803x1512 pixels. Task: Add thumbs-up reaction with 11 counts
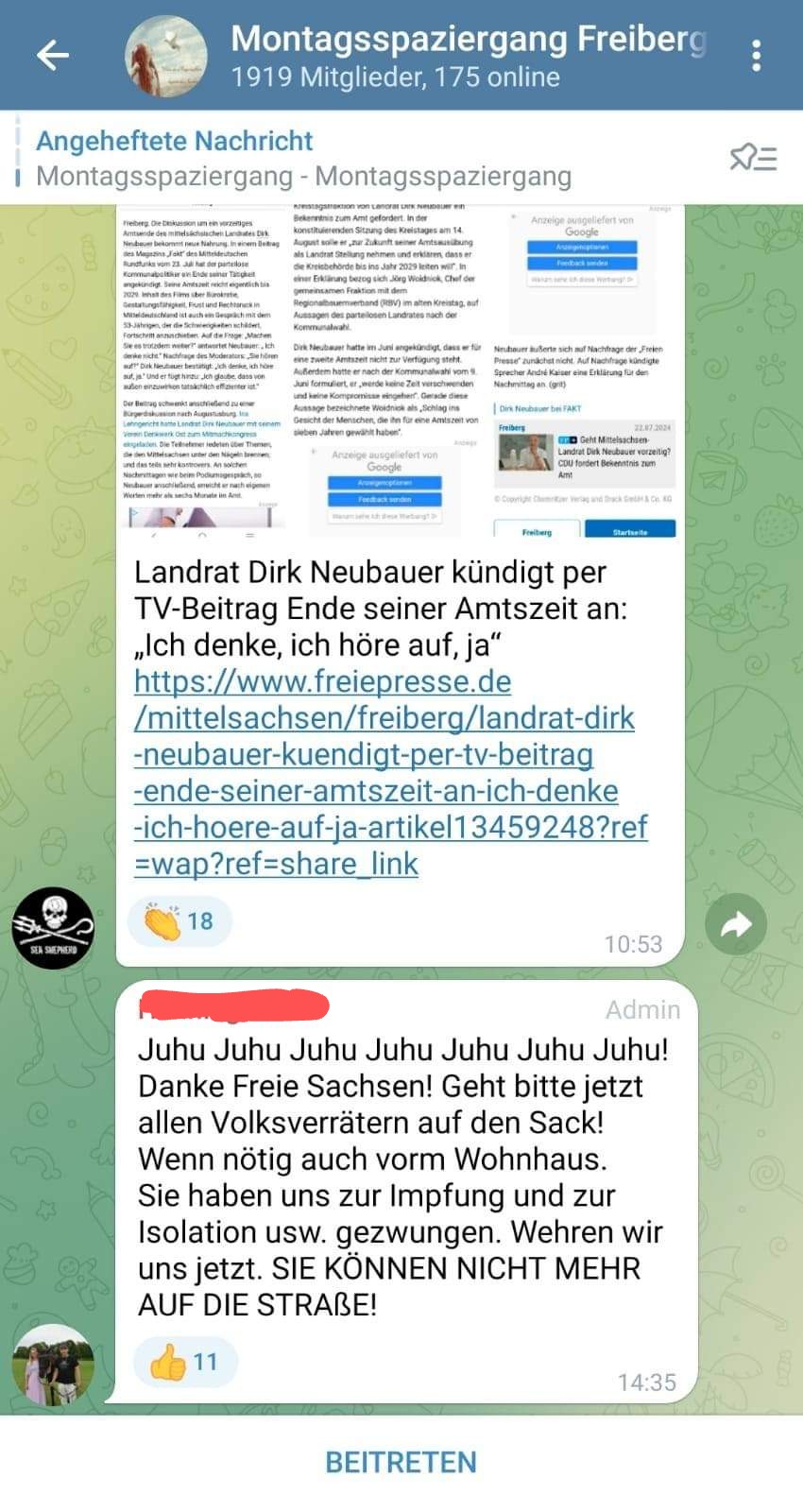coord(184,1362)
